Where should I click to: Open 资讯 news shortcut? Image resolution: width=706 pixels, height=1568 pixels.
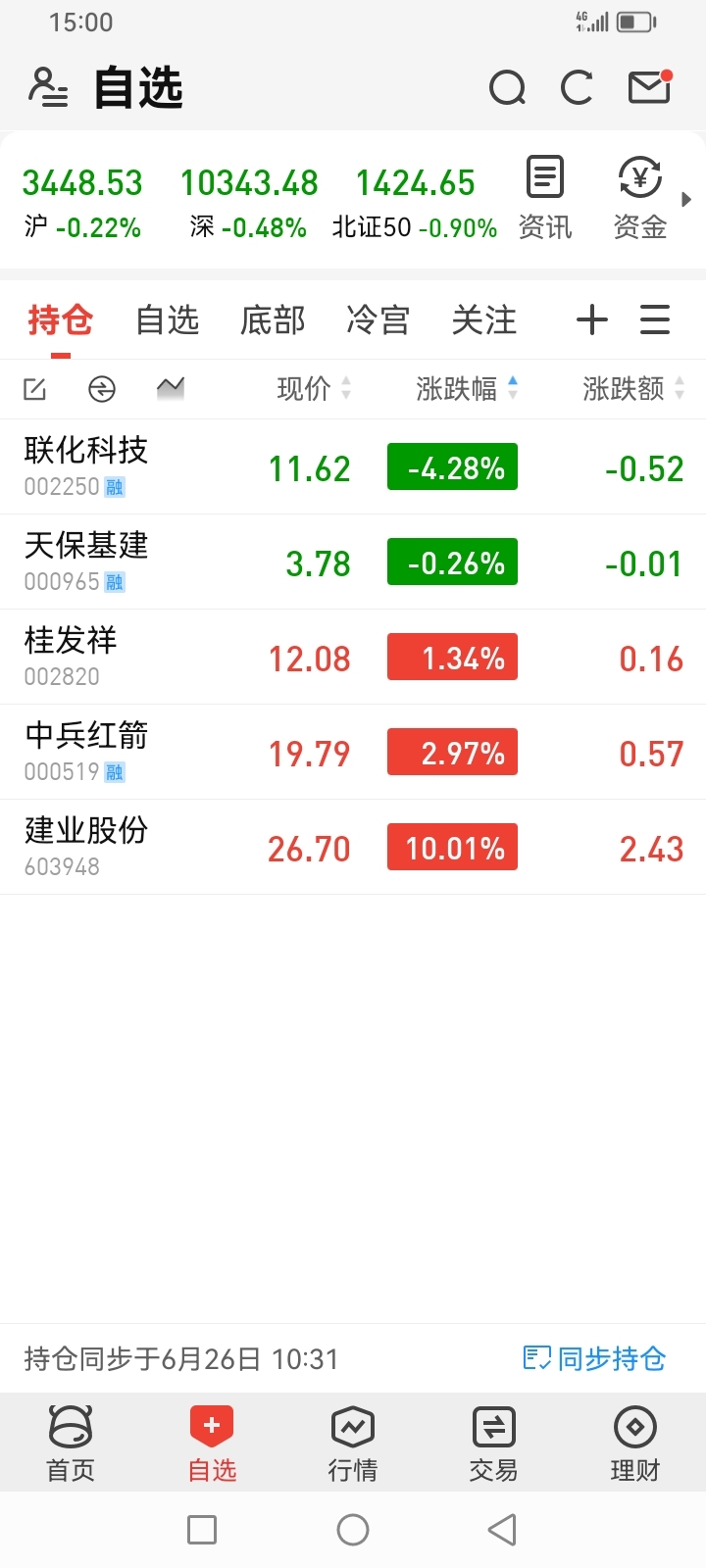pos(545,198)
